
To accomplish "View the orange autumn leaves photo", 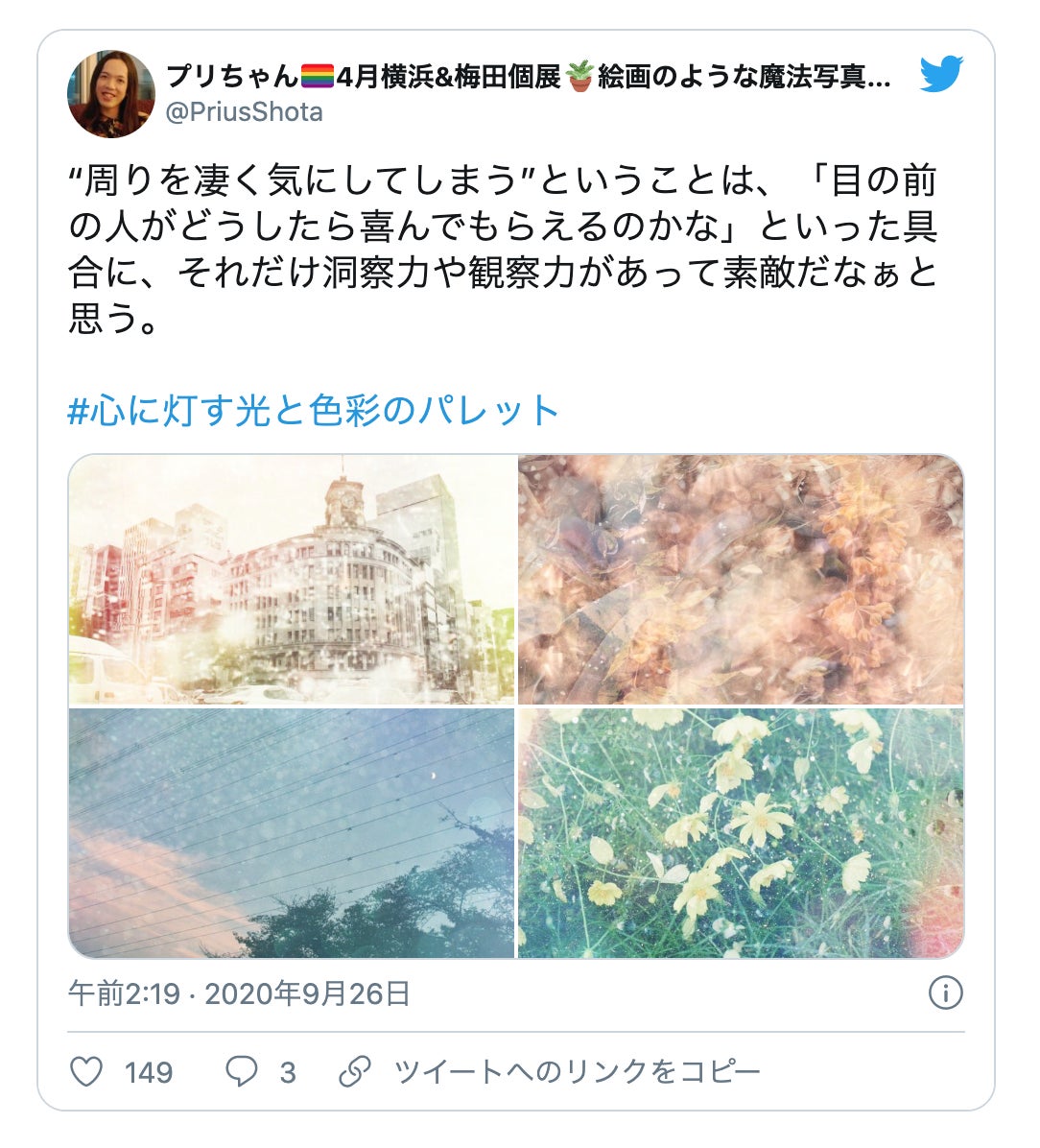I will [x=741, y=580].
